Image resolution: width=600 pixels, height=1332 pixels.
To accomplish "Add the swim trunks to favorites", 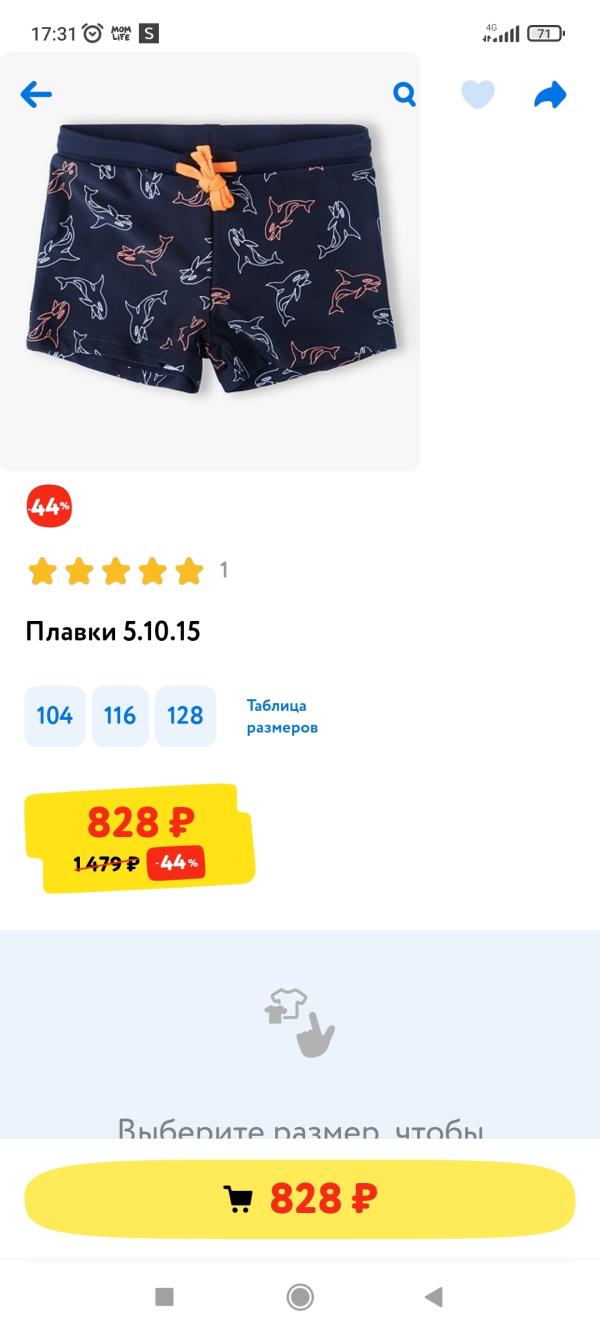I will point(478,95).
